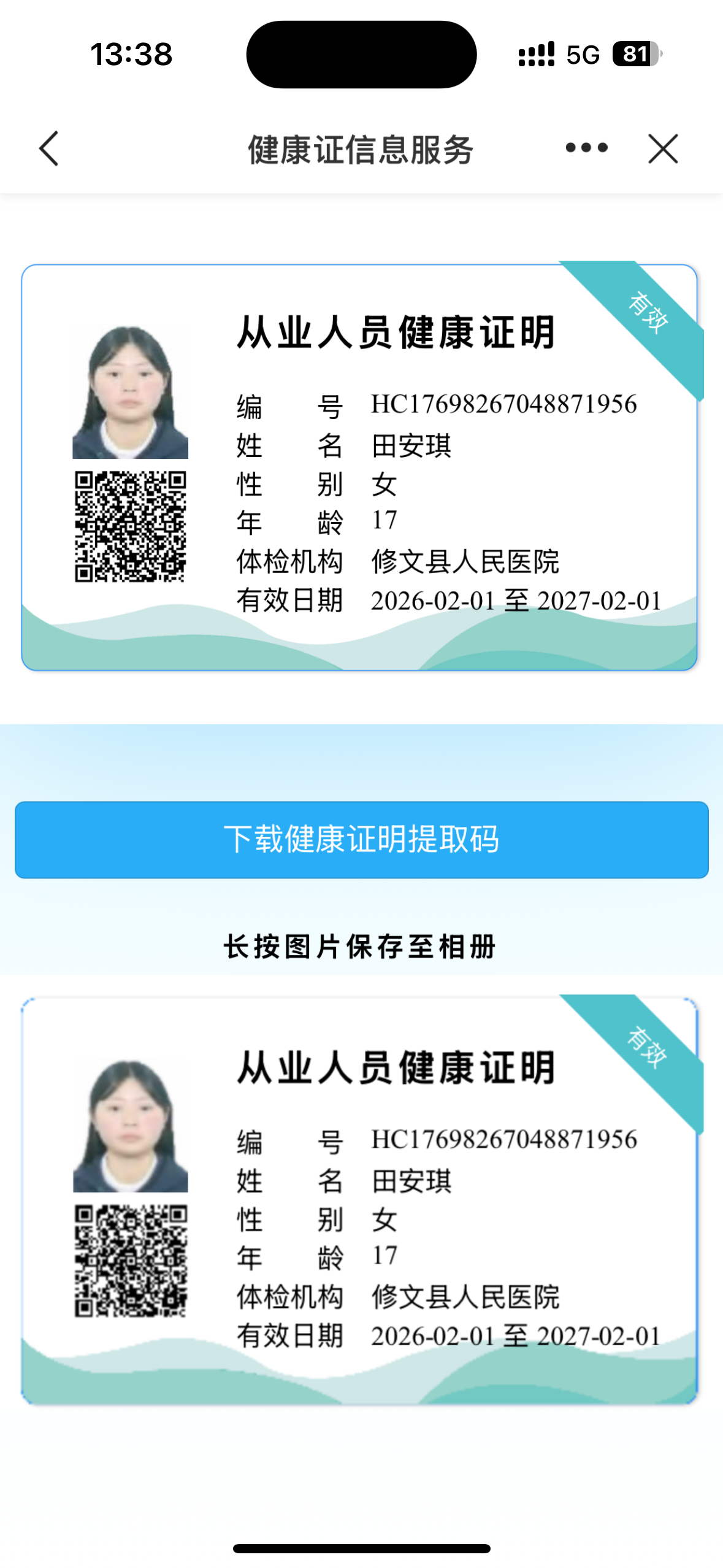Close the 健康证信息服务 page
This screenshot has width=723, height=1568.
pos(662,148)
